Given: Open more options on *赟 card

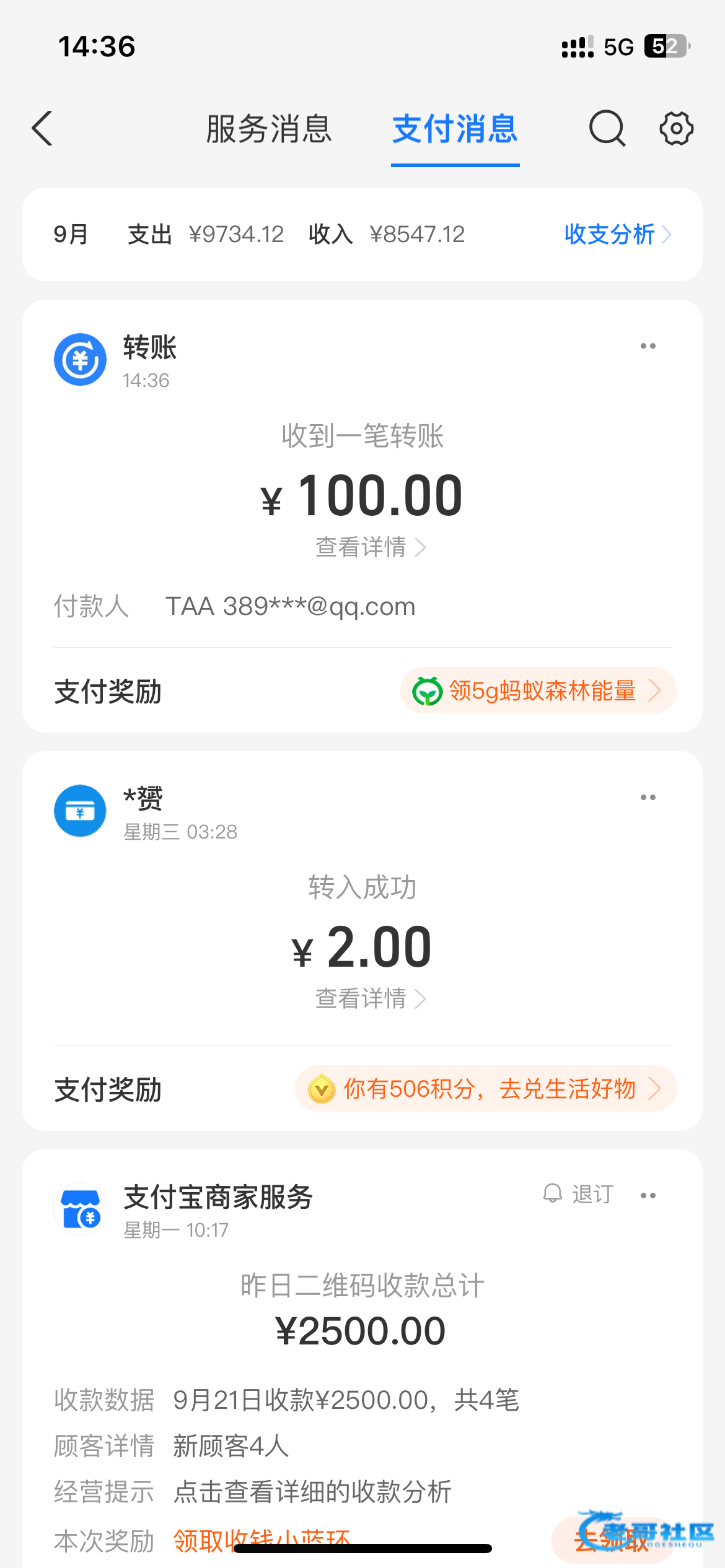Looking at the screenshot, I should (648, 798).
